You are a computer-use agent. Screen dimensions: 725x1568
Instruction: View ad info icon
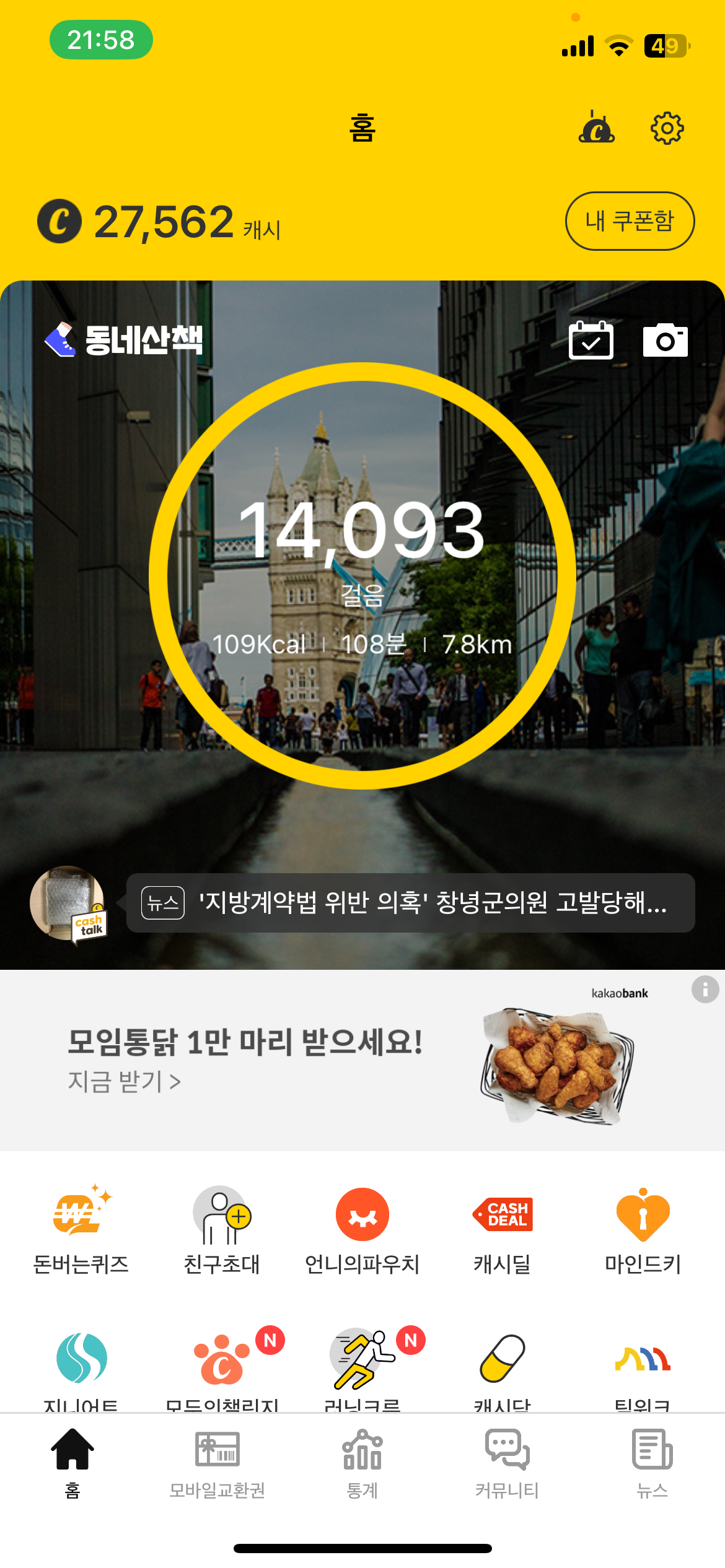[705, 989]
